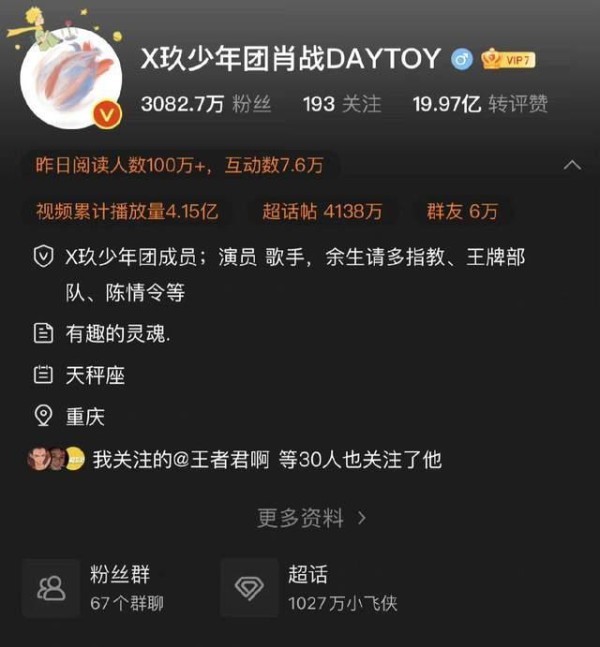This screenshot has height=647, width=600.
Task: Collapse the stats panel with the up chevron
Action: click(572, 165)
